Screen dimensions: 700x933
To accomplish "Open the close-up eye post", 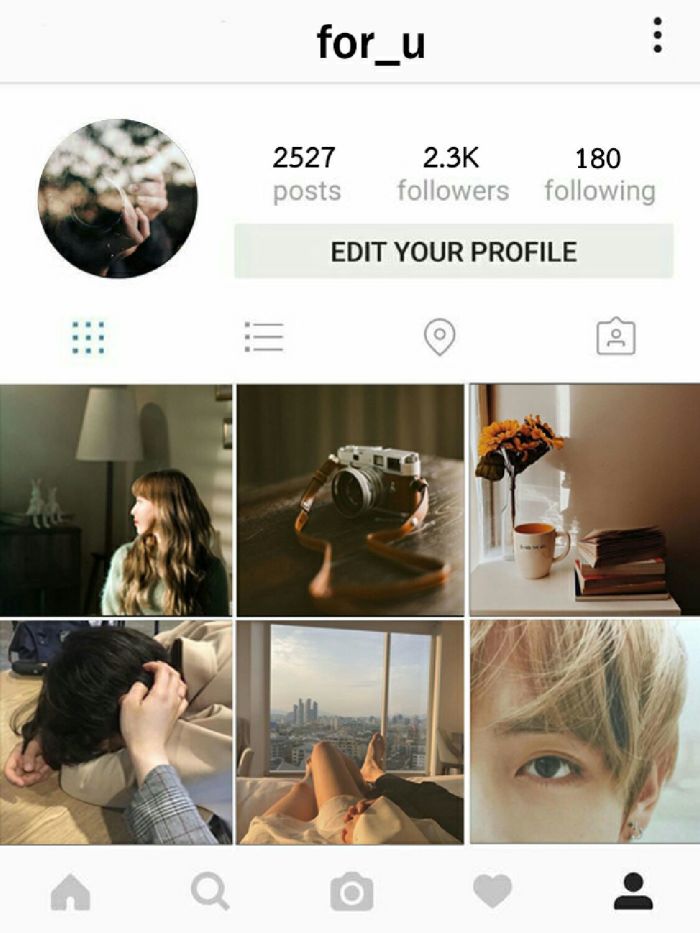I will click(584, 732).
